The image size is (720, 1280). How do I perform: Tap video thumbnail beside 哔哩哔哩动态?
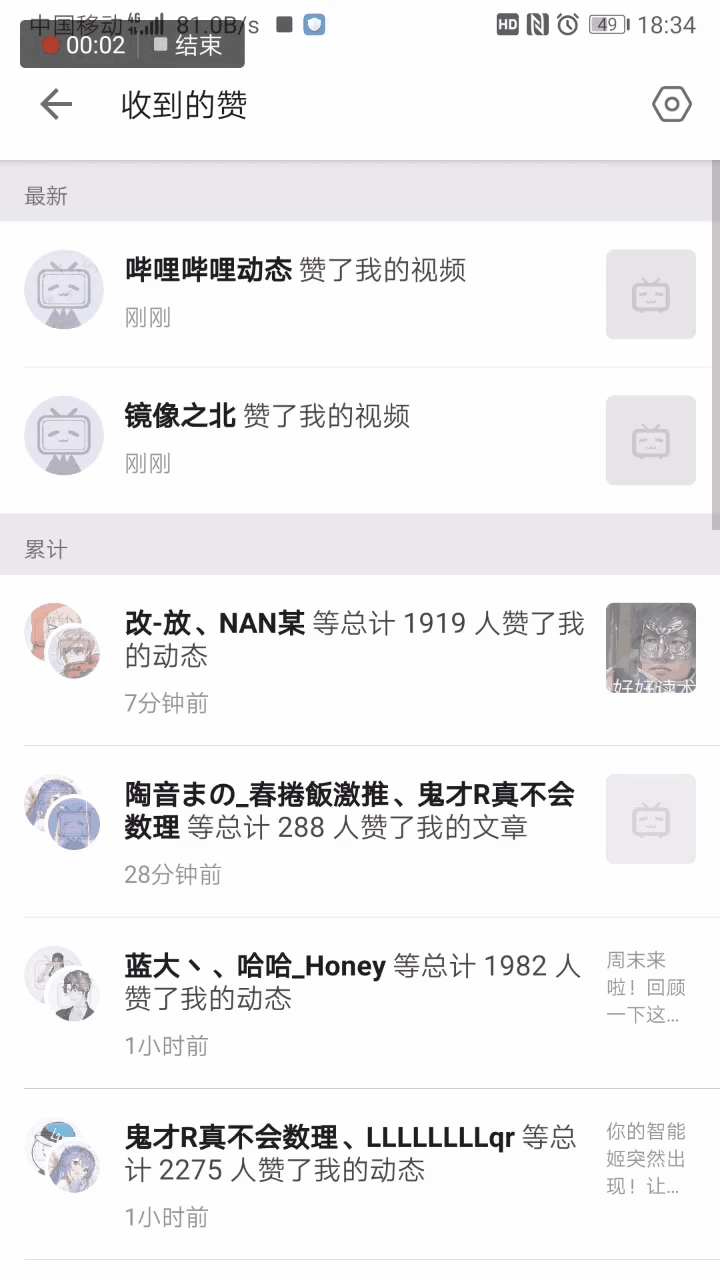pos(651,294)
